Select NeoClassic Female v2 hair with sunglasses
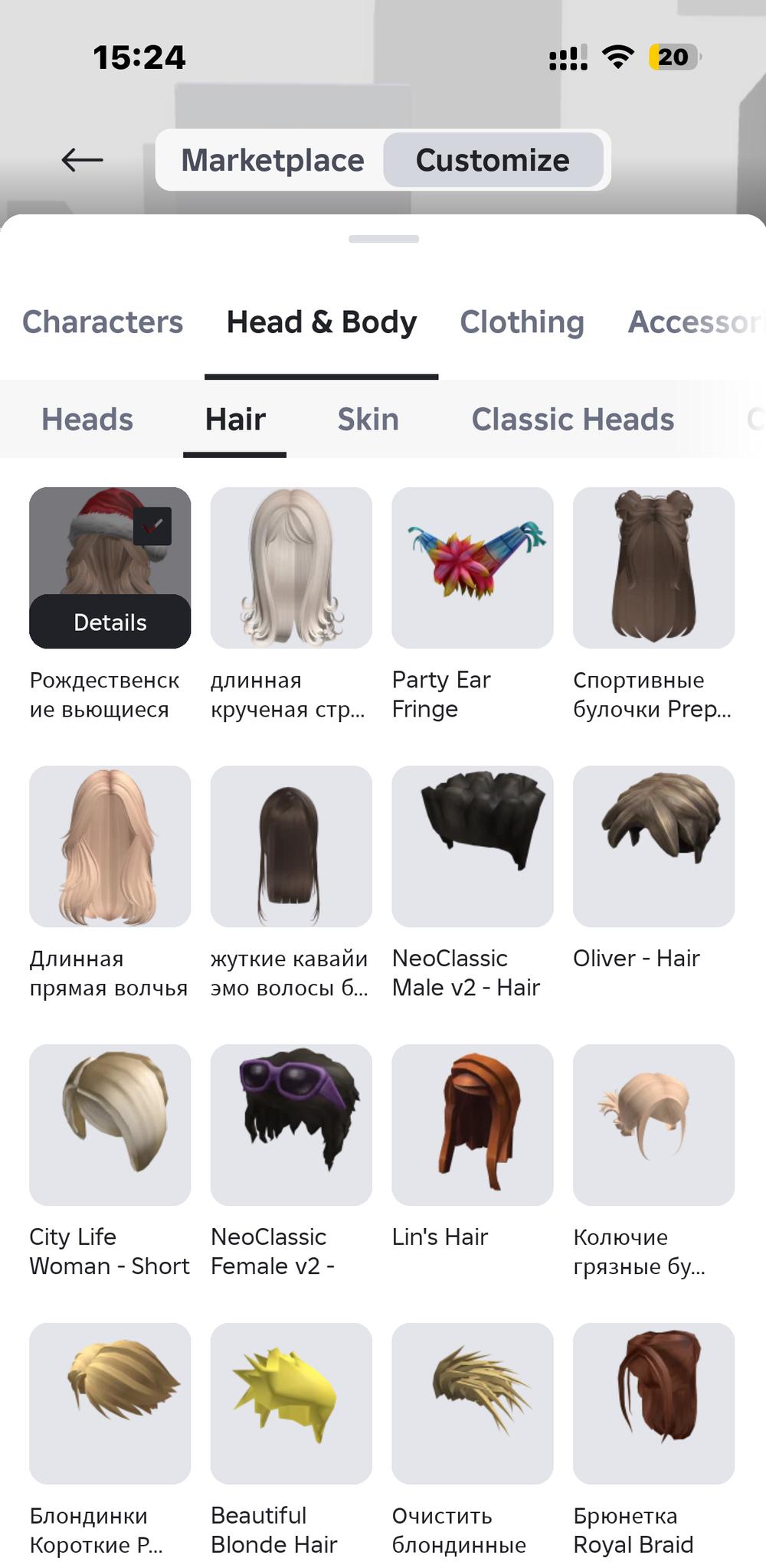The width and height of the screenshot is (766, 1568). tap(291, 1125)
